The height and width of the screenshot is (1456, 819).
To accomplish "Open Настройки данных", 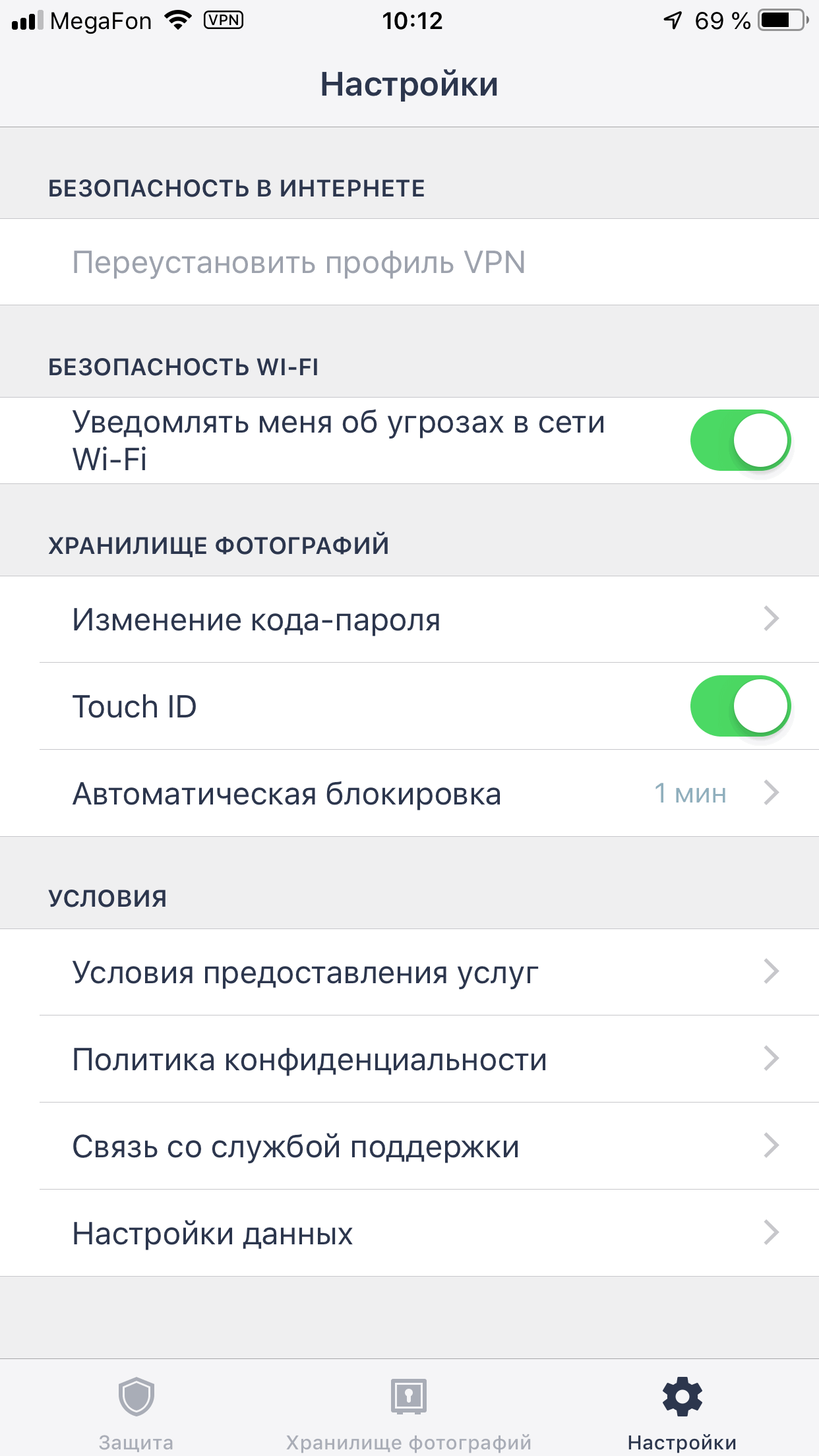I will tap(409, 1234).
